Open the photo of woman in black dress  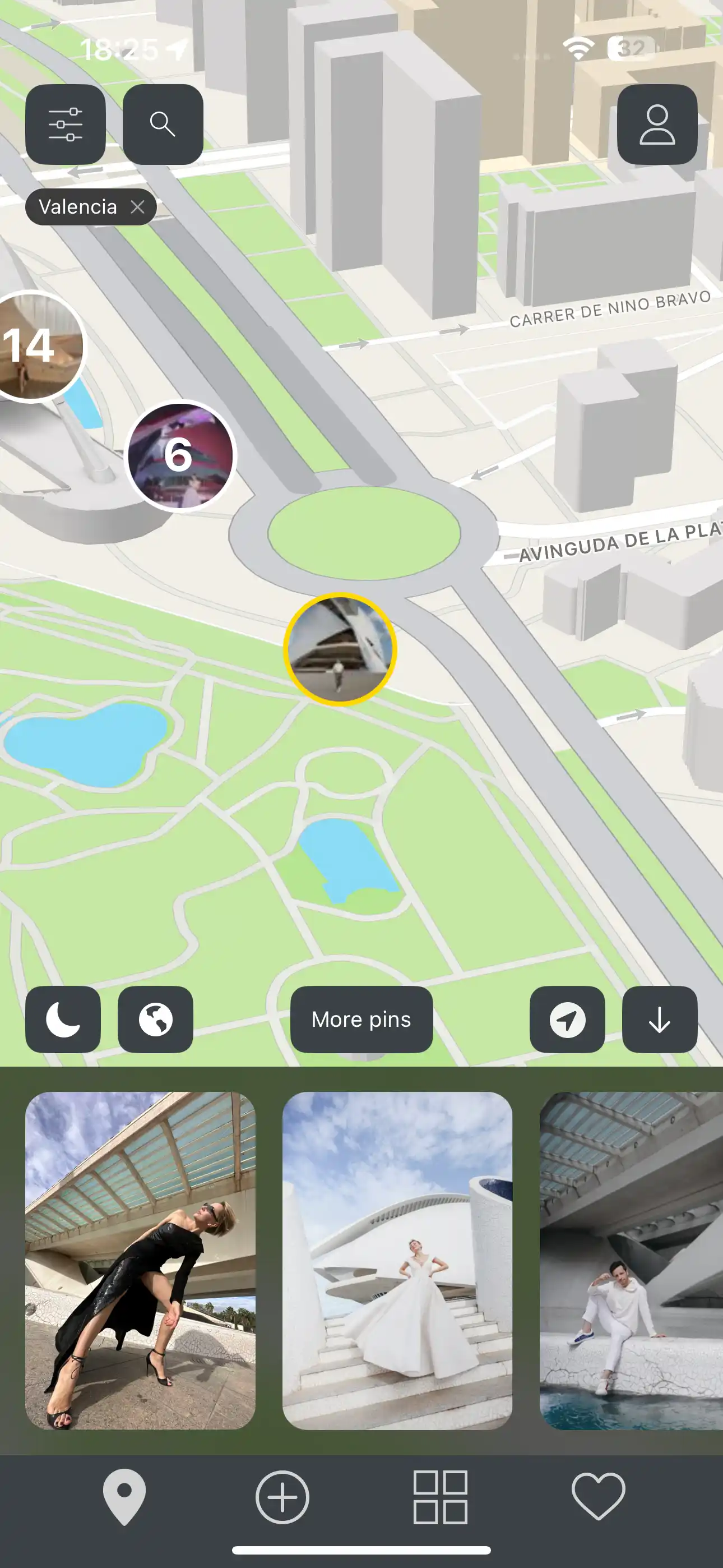coord(140,1260)
